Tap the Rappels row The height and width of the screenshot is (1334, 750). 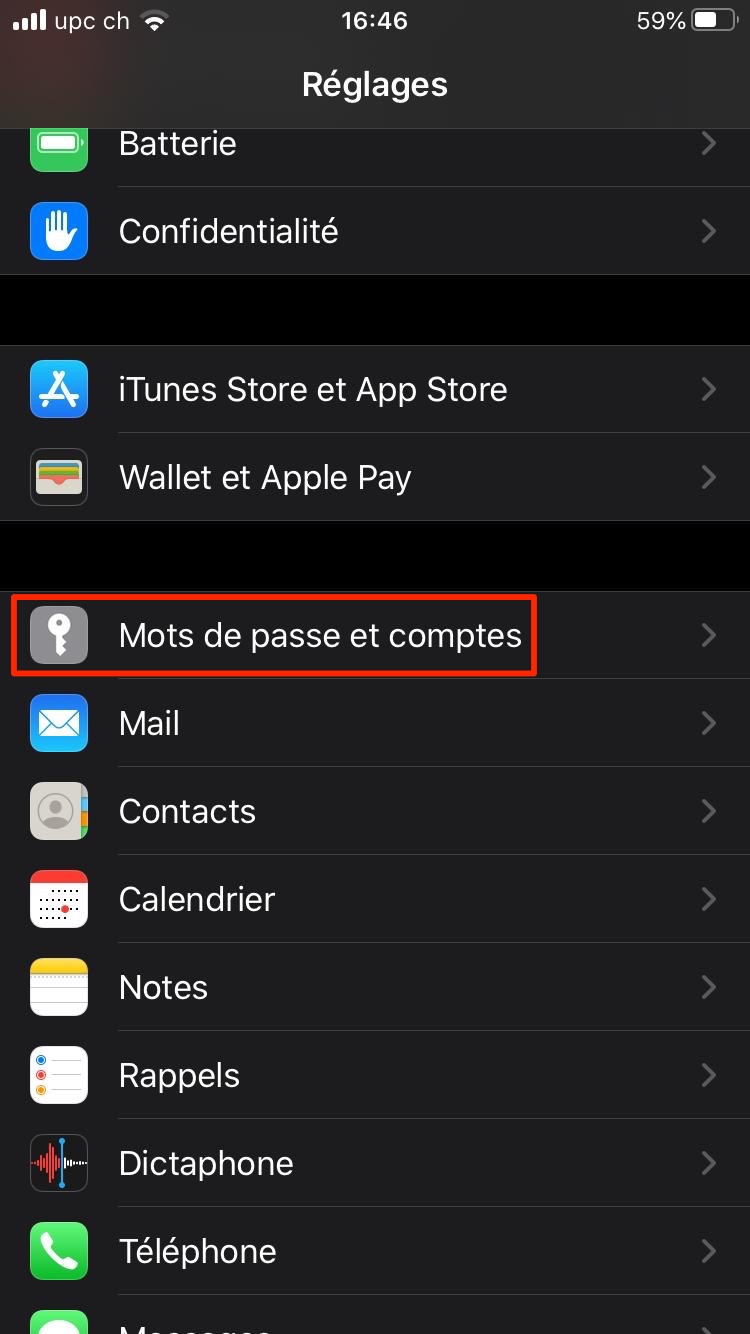click(x=375, y=1075)
